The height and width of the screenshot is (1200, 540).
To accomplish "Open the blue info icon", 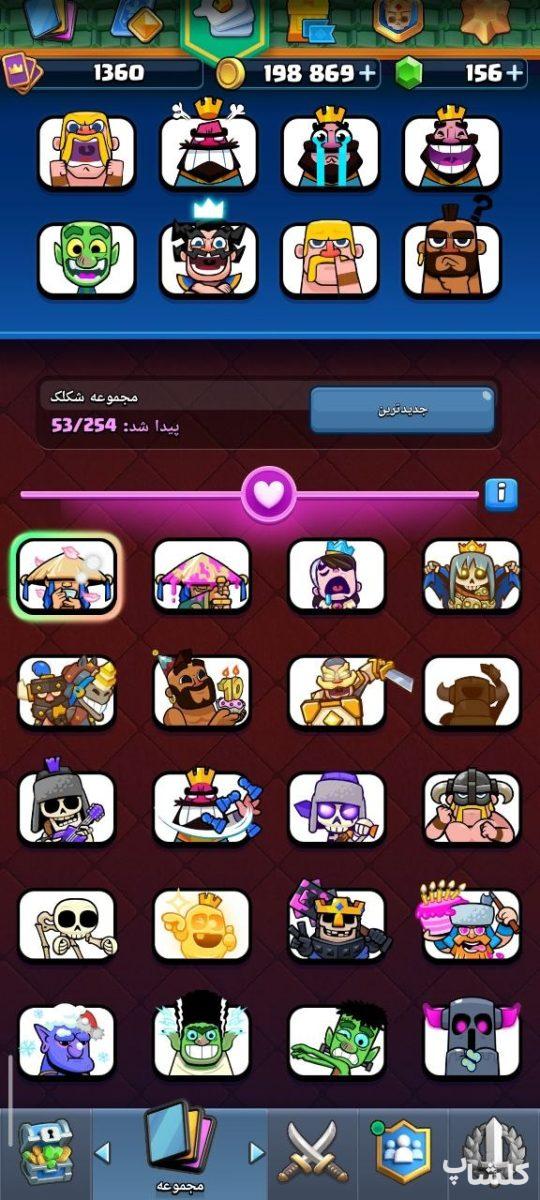I will coord(501,494).
